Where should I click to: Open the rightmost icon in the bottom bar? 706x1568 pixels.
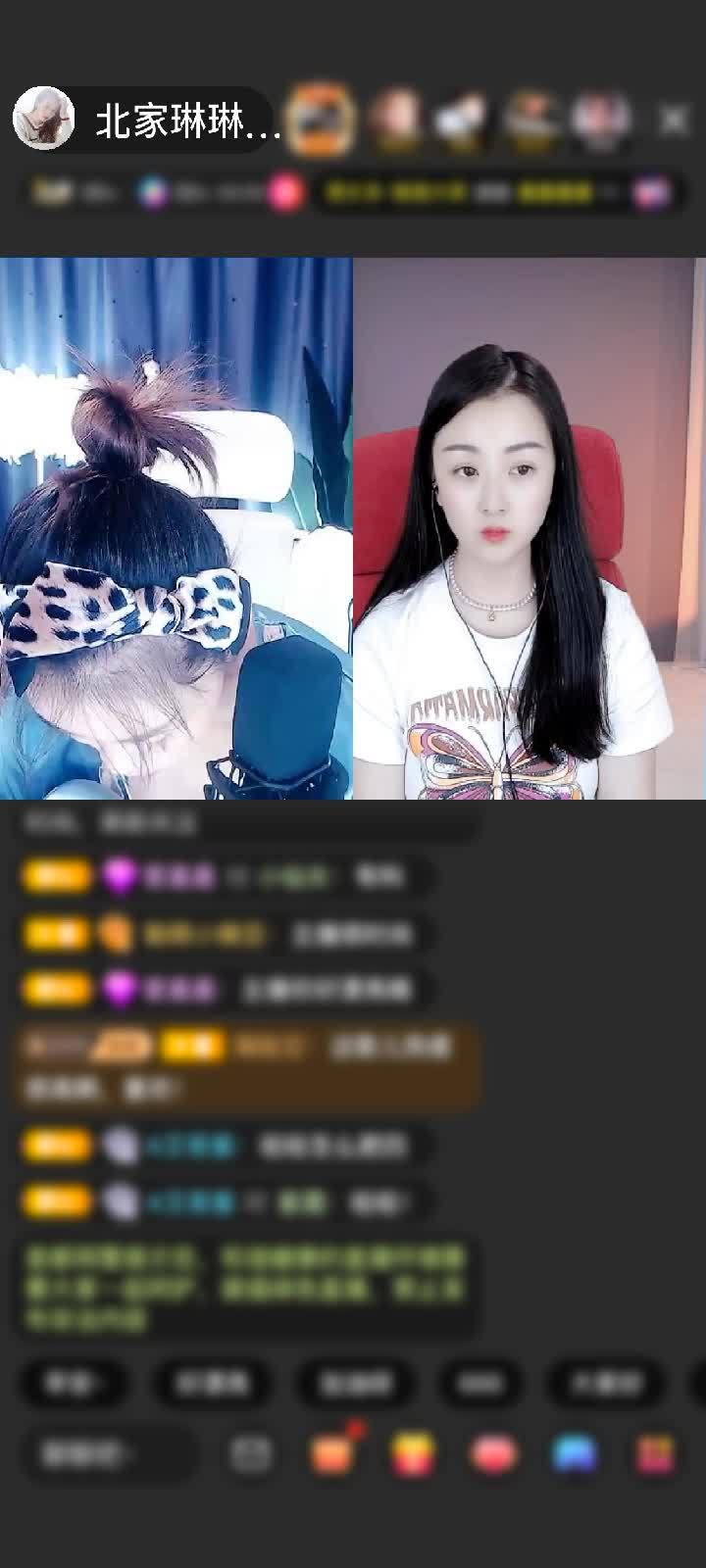click(x=656, y=1454)
